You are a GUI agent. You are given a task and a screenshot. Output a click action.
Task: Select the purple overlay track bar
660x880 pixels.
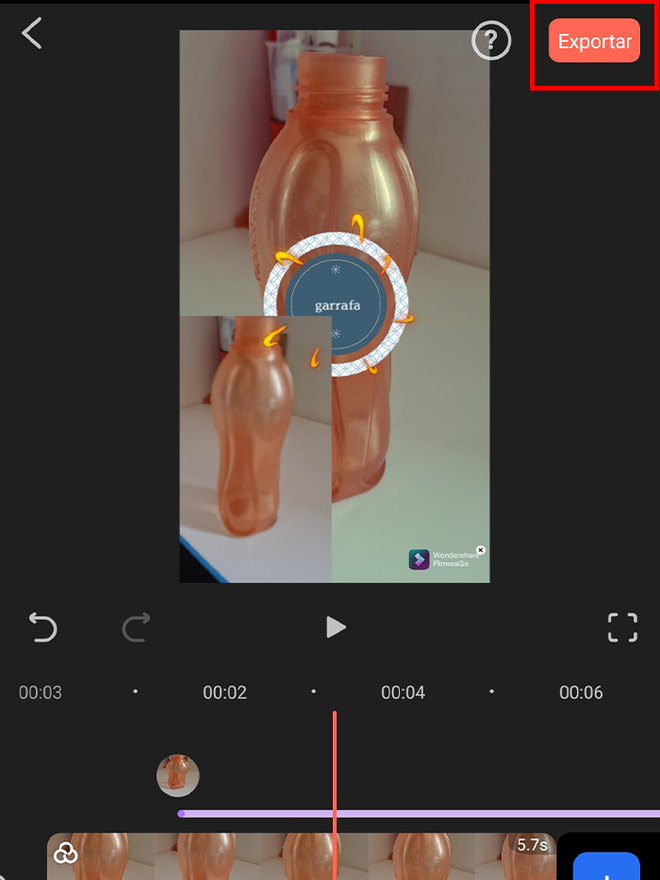pyautogui.click(x=420, y=814)
